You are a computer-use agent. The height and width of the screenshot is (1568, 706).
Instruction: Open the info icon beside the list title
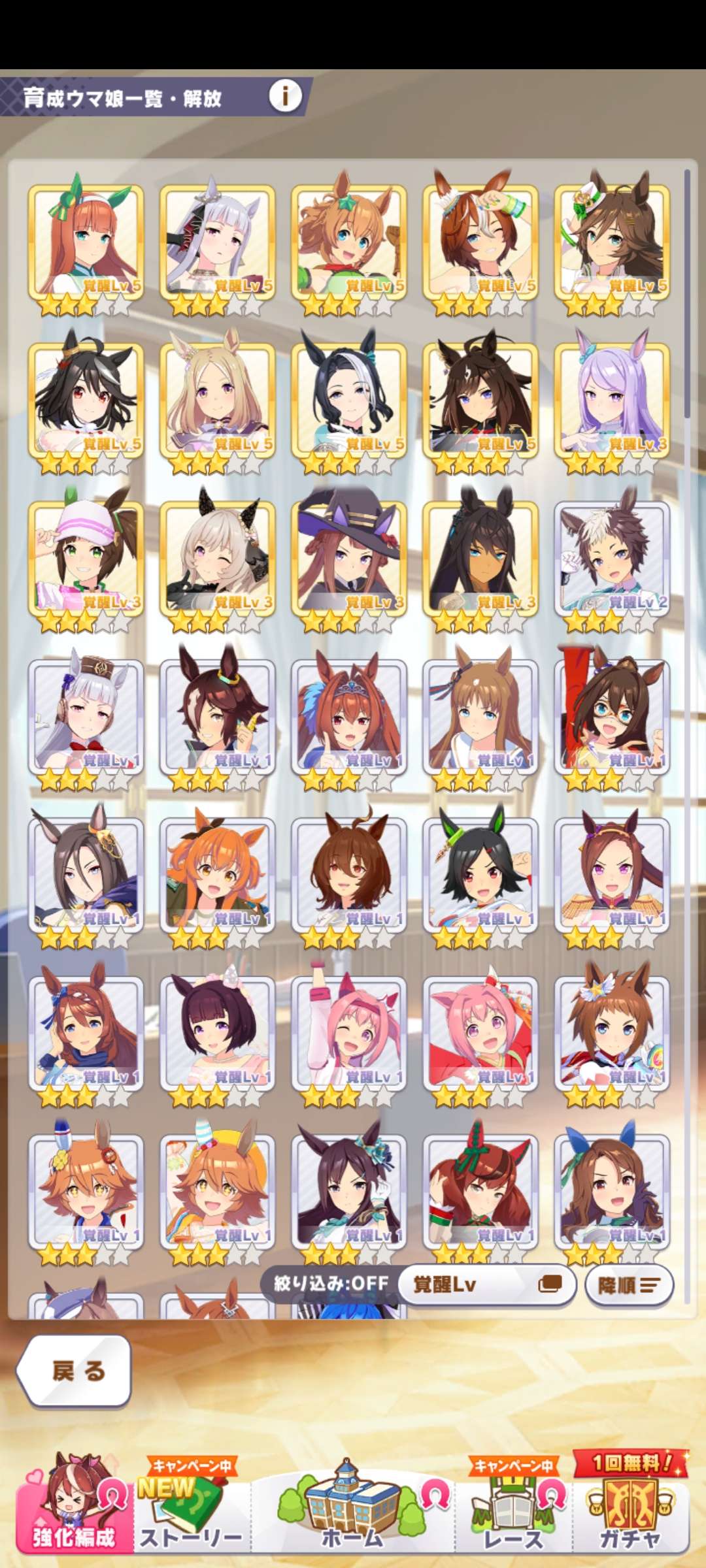click(x=285, y=97)
